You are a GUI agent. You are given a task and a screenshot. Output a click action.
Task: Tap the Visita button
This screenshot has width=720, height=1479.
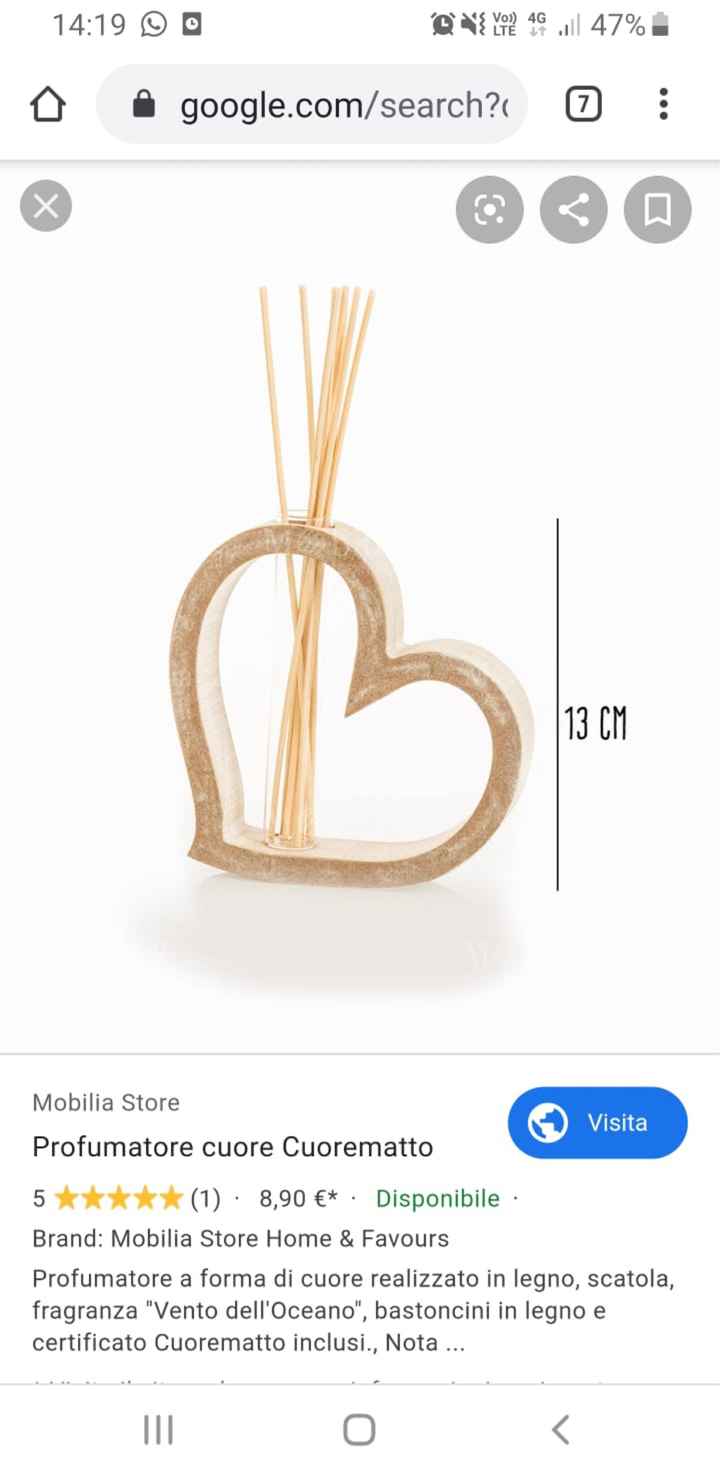coord(597,1122)
